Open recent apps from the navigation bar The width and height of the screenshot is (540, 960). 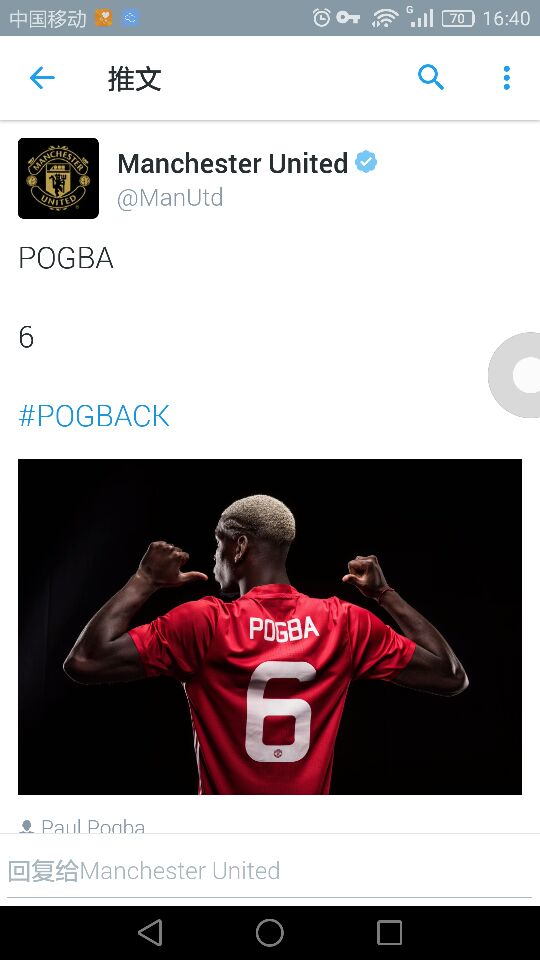[x=389, y=933]
